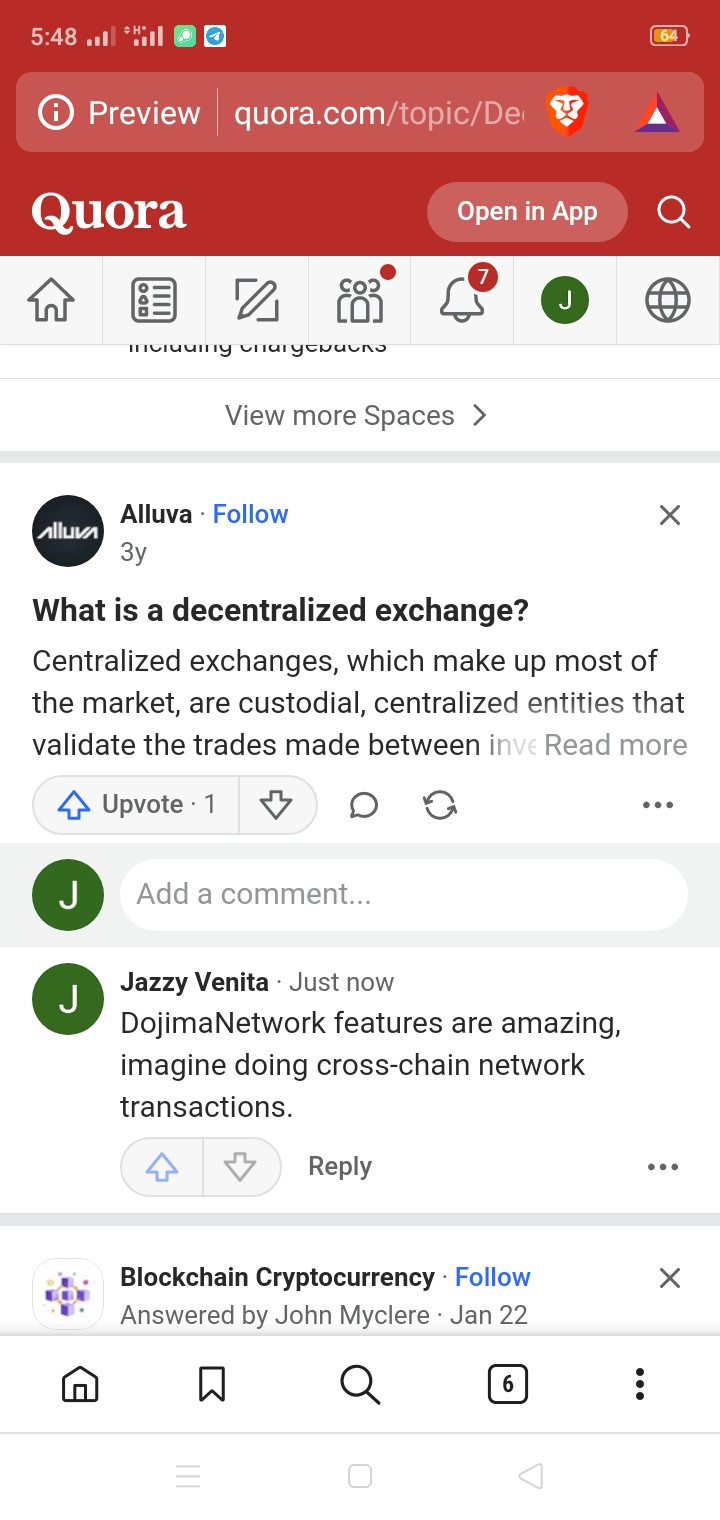This screenshot has width=720, height=1520.
Task: Dismiss the Alluva post
Action: 669,515
